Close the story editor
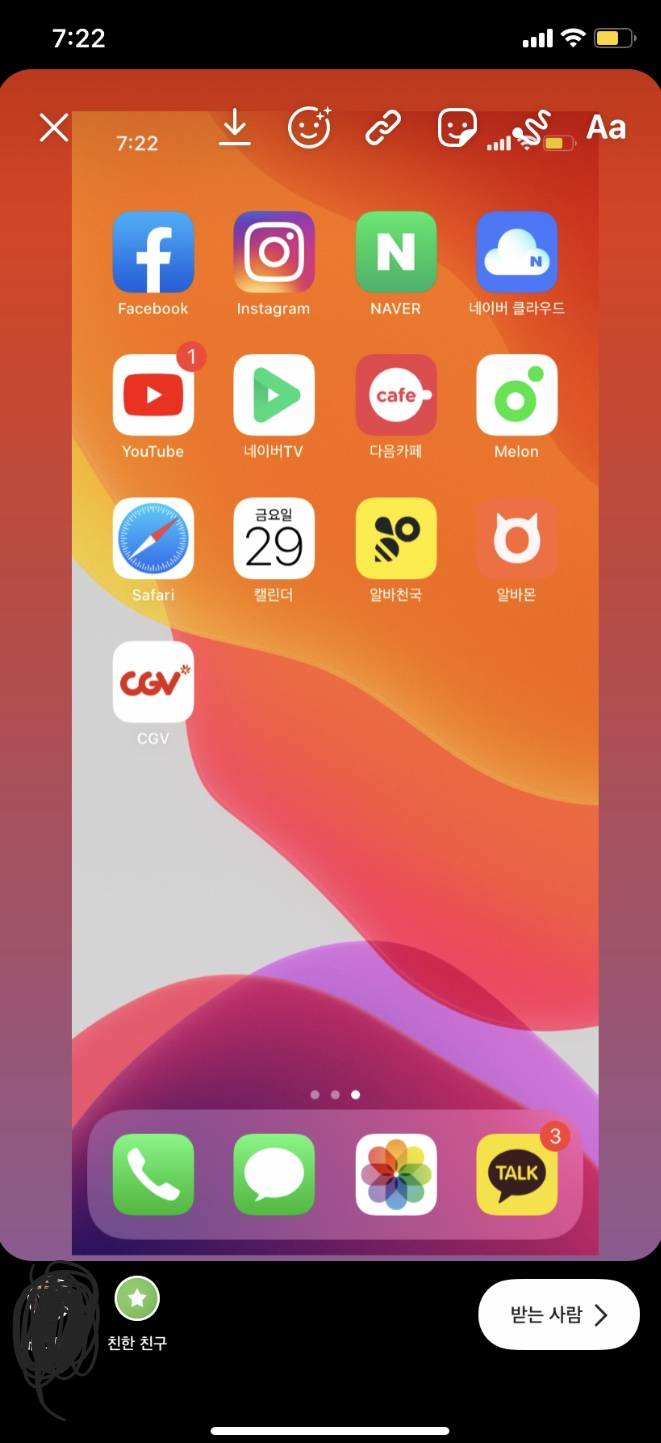This screenshot has height=1443, width=661. coord(53,128)
